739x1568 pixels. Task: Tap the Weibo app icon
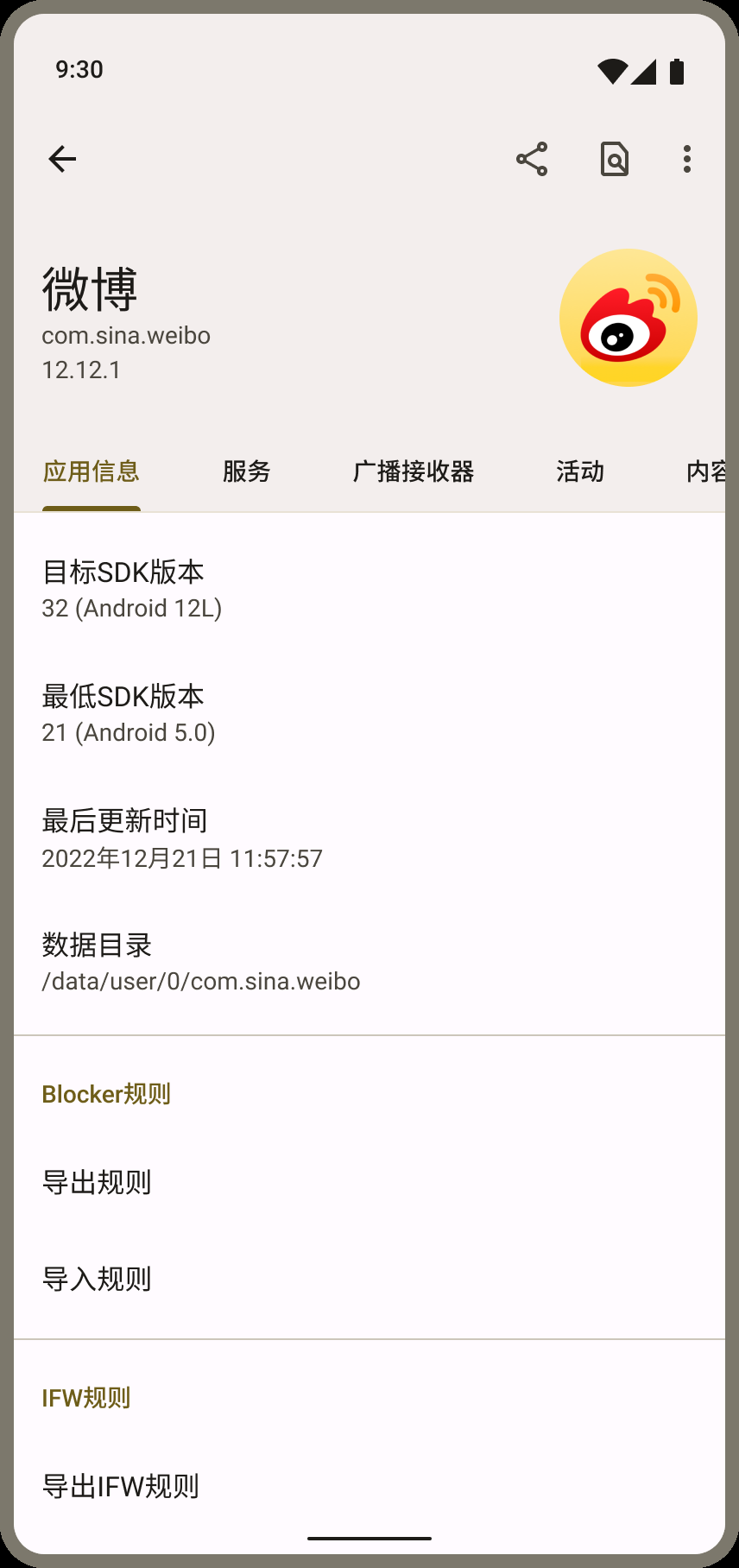click(x=628, y=318)
